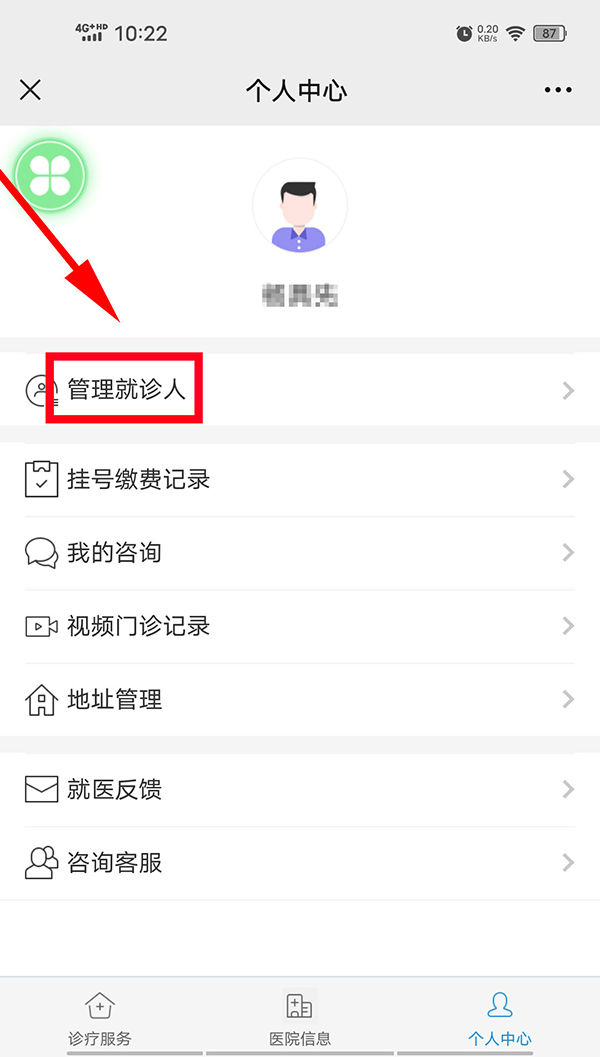This screenshot has width=600, height=1057.
Task: Select the 个人中心 tab
Action: tap(499, 1018)
